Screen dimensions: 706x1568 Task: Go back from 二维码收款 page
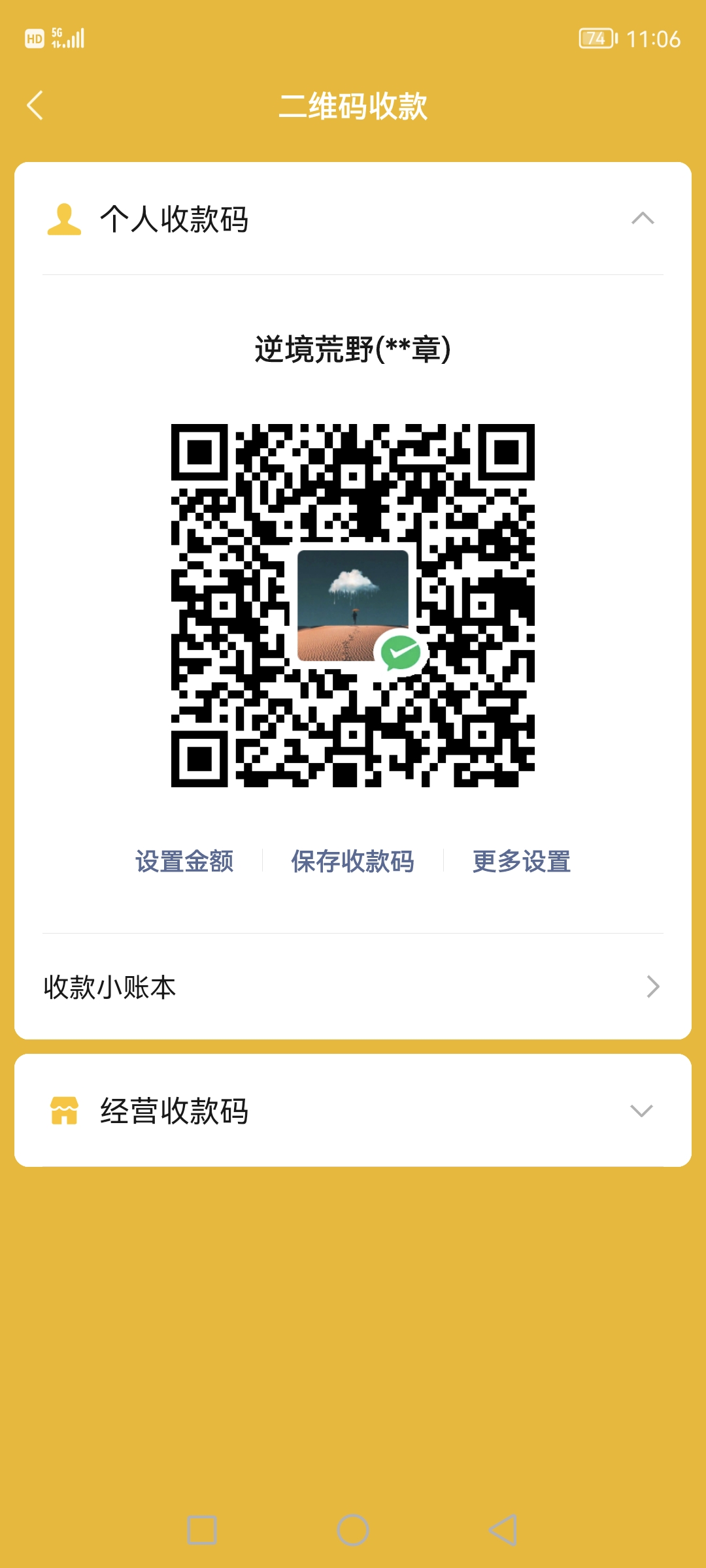click(x=35, y=106)
